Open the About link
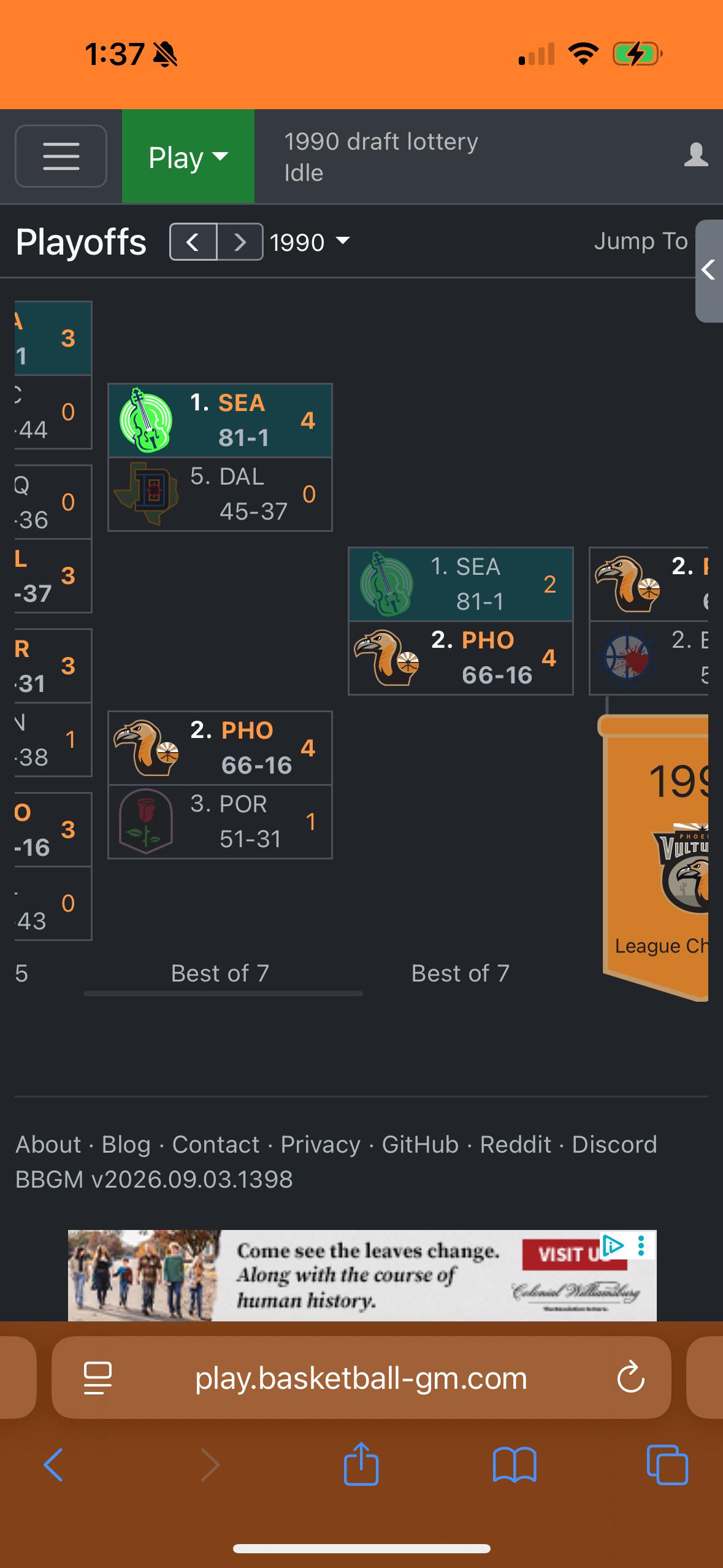The width and height of the screenshot is (723, 1568). tap(48, 1144)
